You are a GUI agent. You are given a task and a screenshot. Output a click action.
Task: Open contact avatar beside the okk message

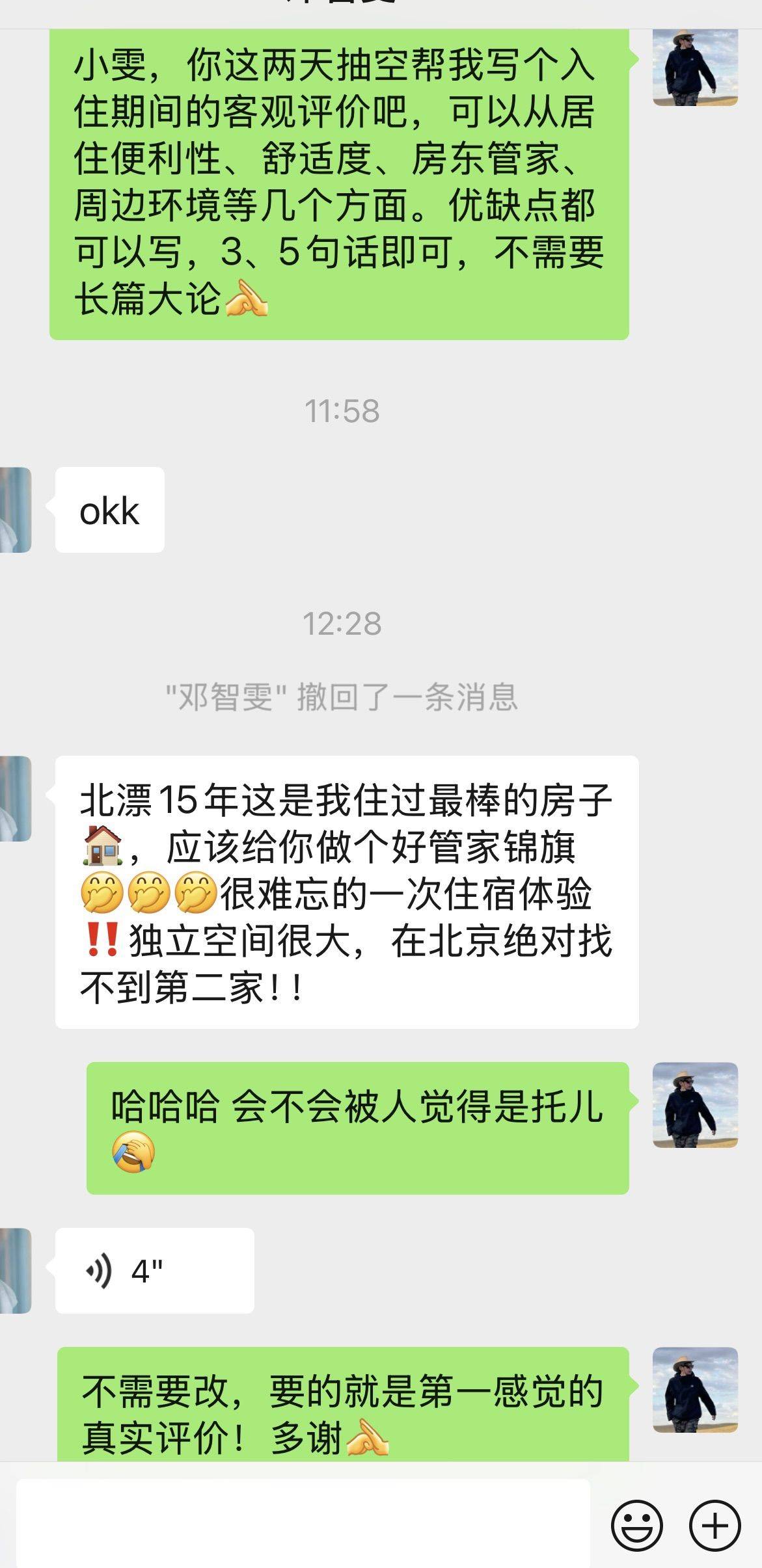[15, 510]
